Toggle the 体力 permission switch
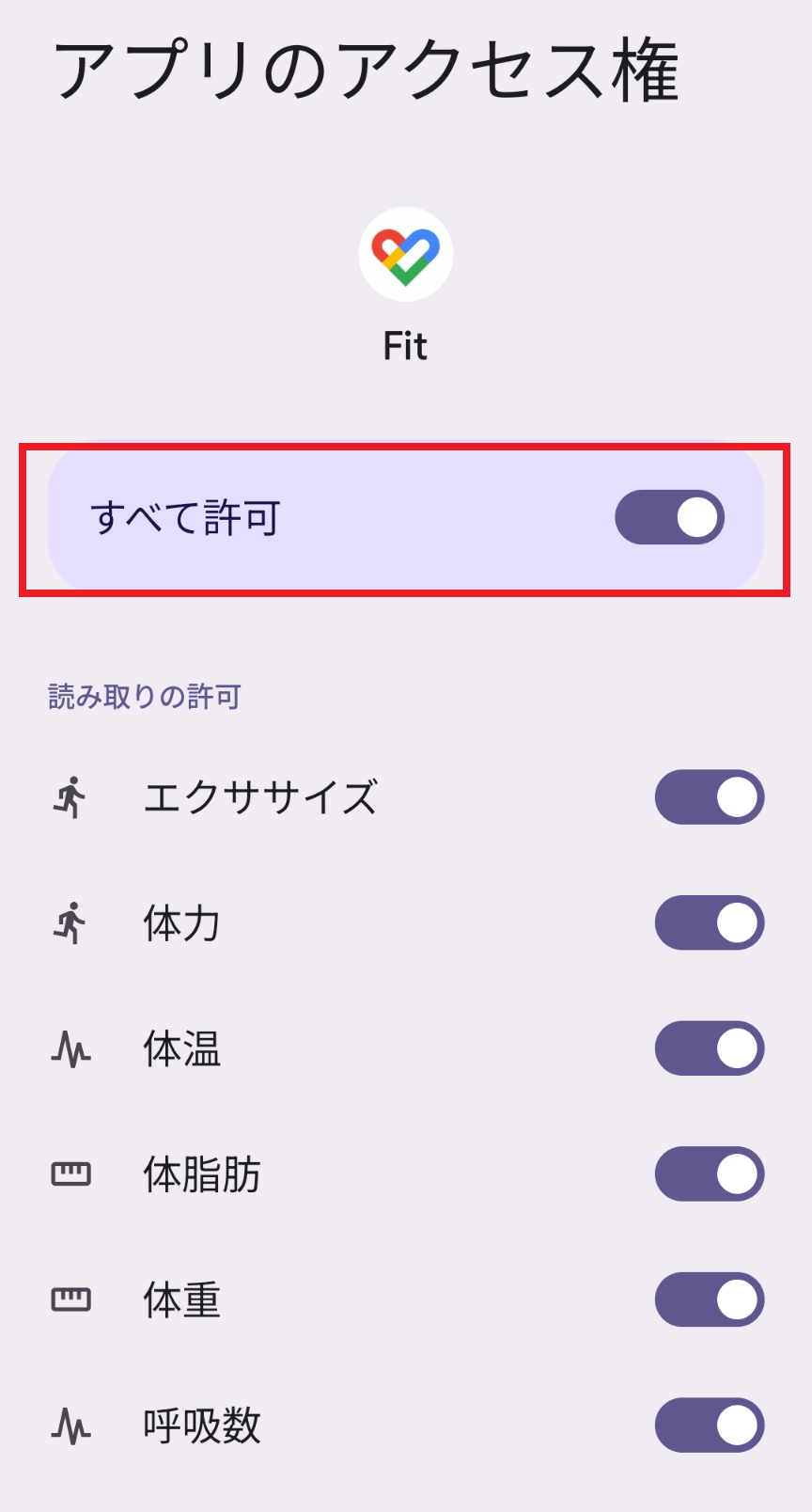The height and width of the screenshot is (1512, 812). coord(709,922)
